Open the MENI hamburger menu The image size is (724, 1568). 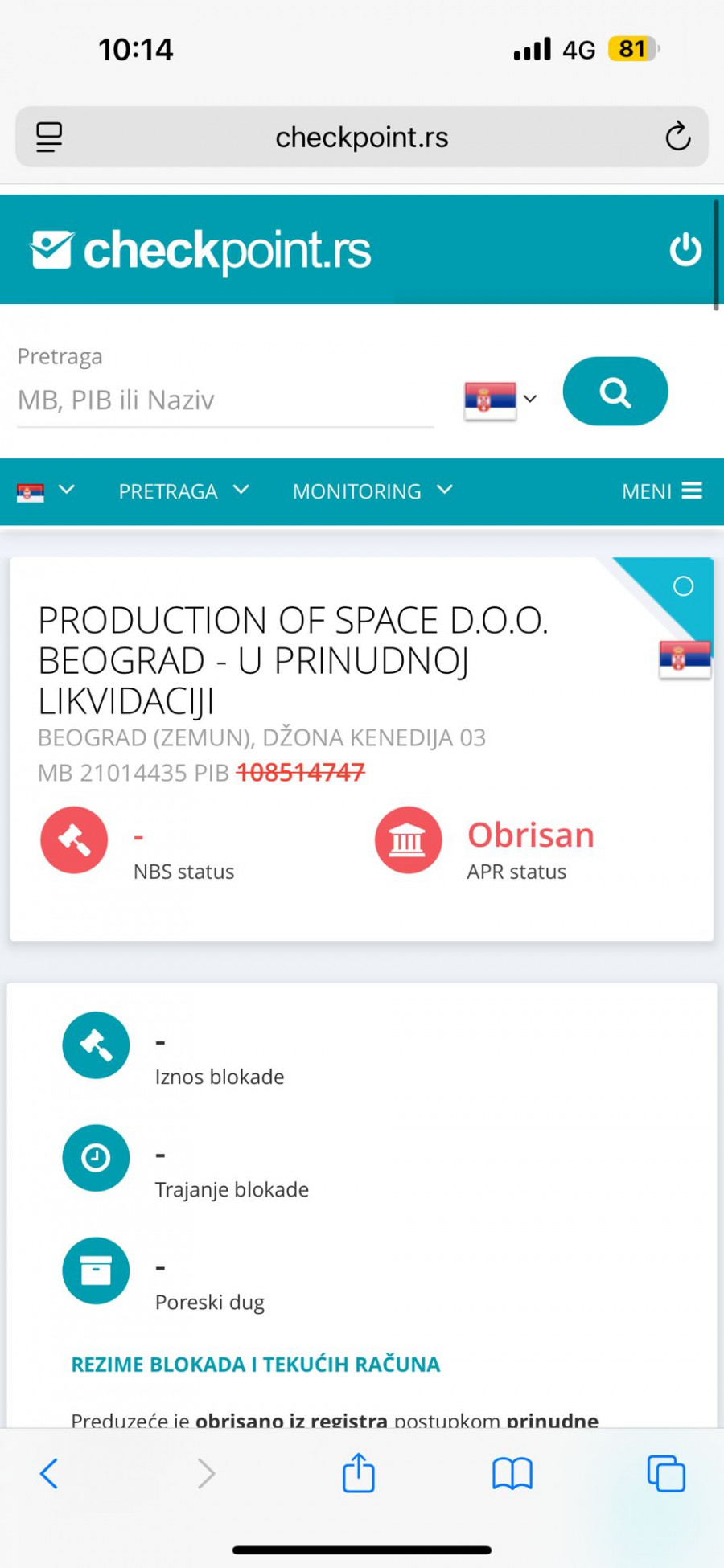coord(661,491)
